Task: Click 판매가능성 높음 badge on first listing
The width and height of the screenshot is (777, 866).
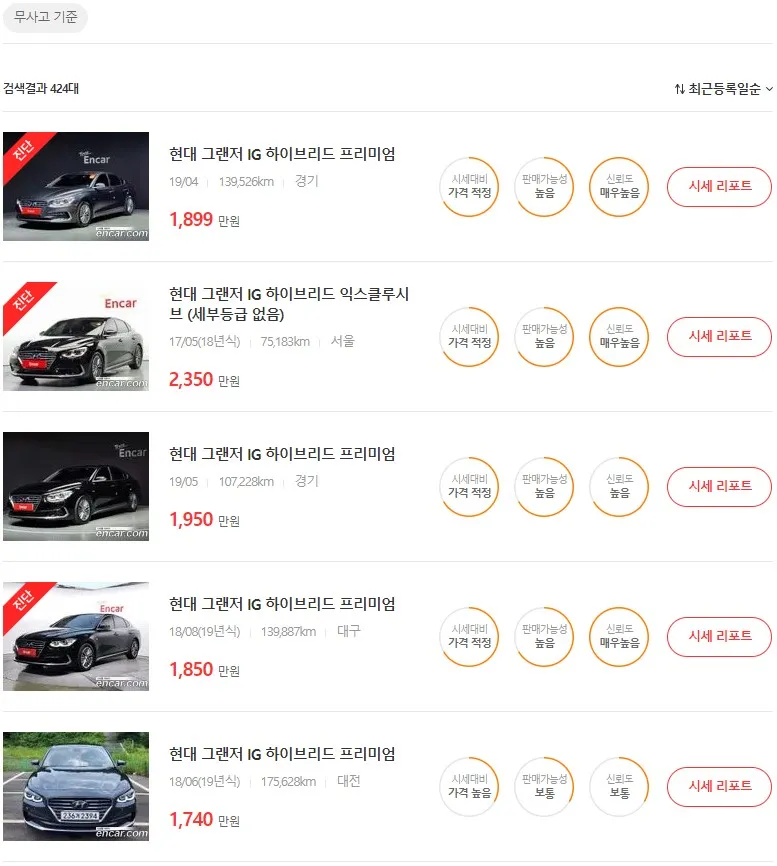Action: pyautogui.click(x=543, y=187)
